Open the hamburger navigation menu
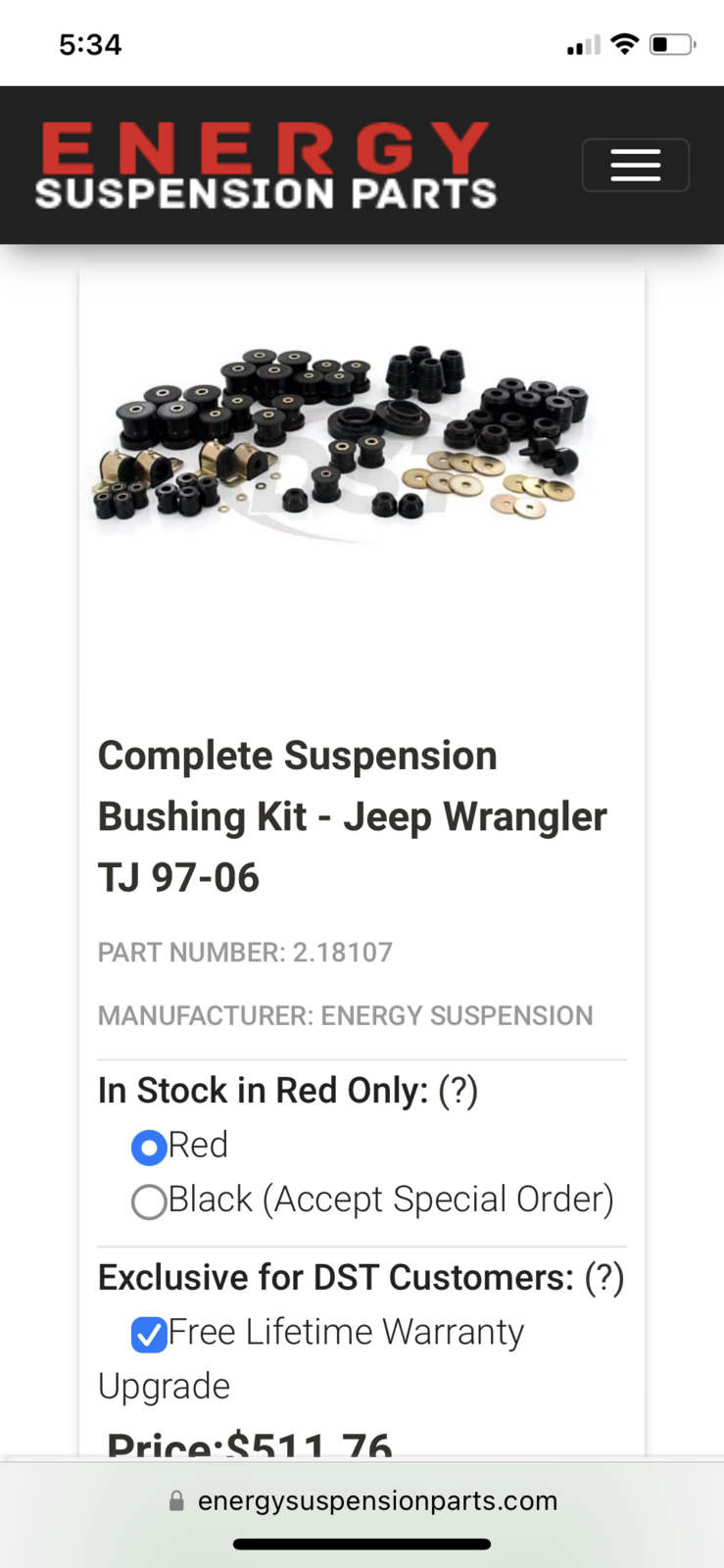 pos(635,165)
